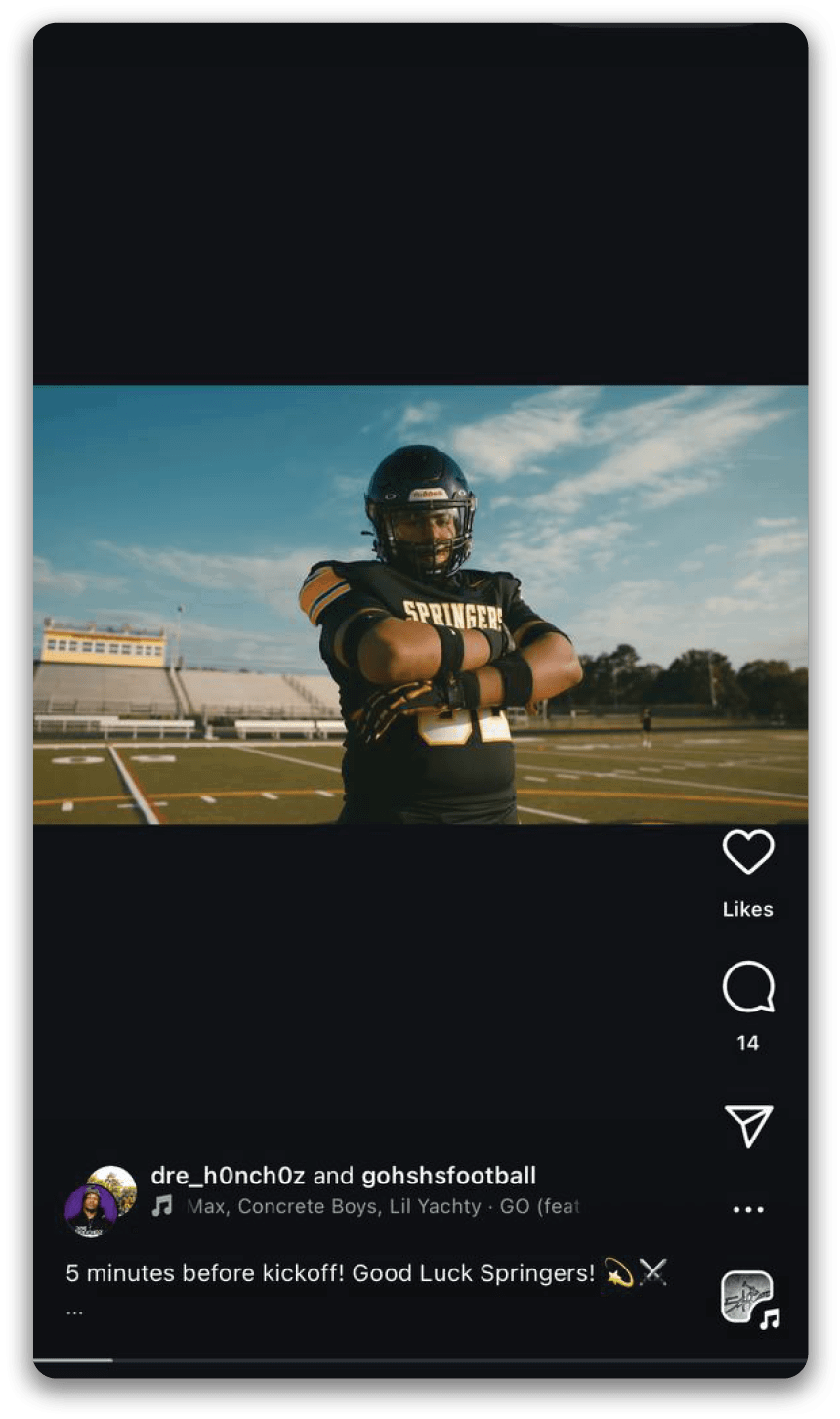Open the dre_h0nch0z profile
The image size is (840, 1419).
pos(228,1176)
